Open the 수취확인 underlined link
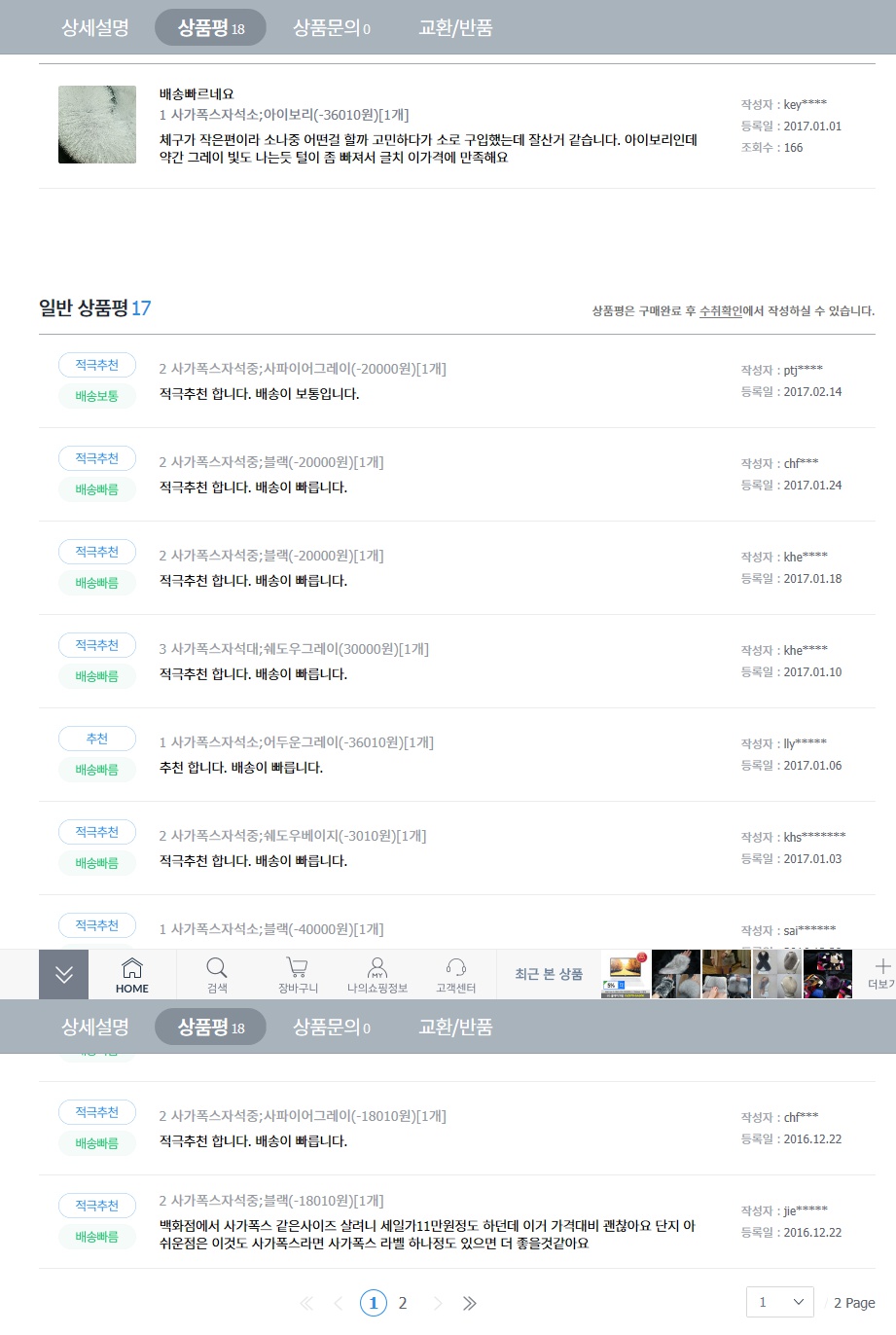 click(x=721, y=311)
